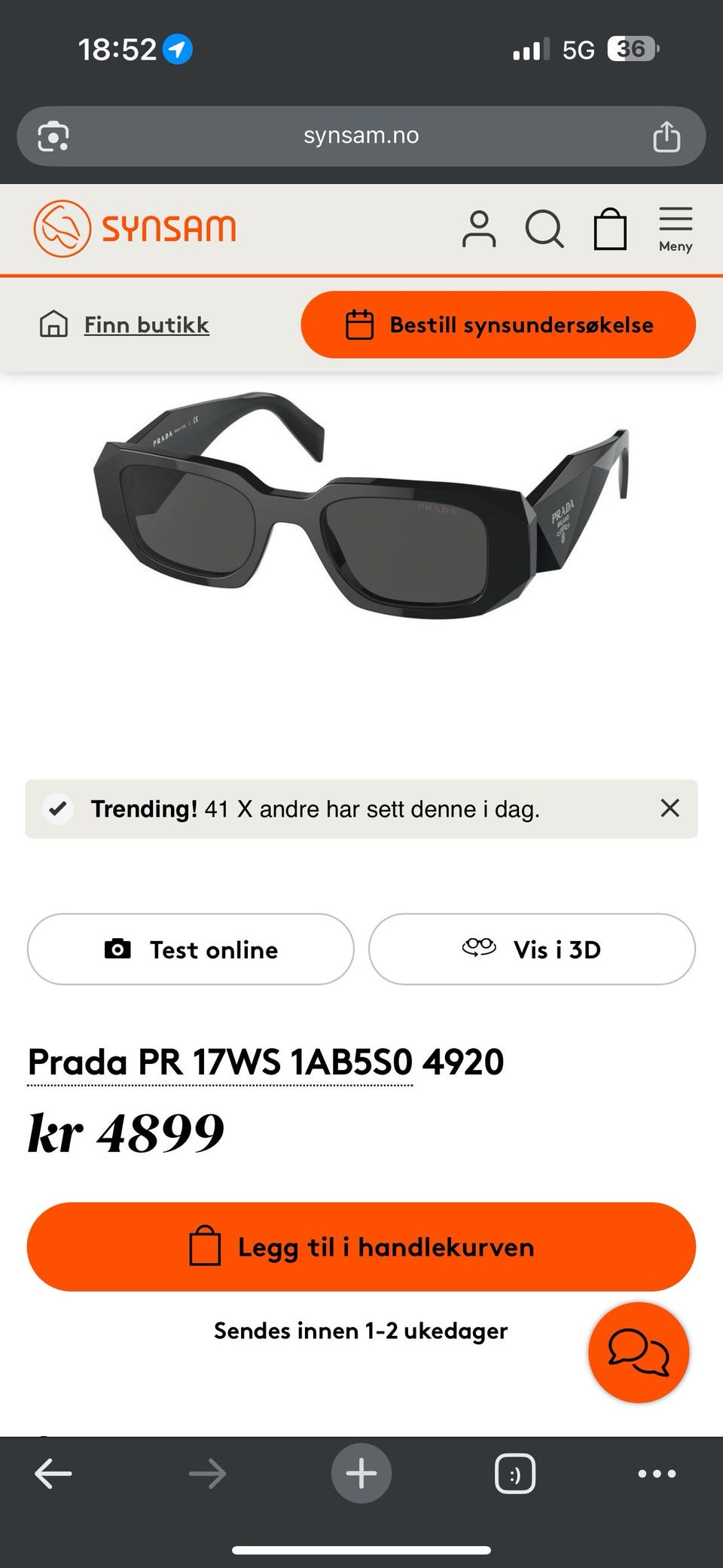Viewport: 723px width, 1568px height.
Task: Open the shopping bag icon
Action: [x=610, y=229]
